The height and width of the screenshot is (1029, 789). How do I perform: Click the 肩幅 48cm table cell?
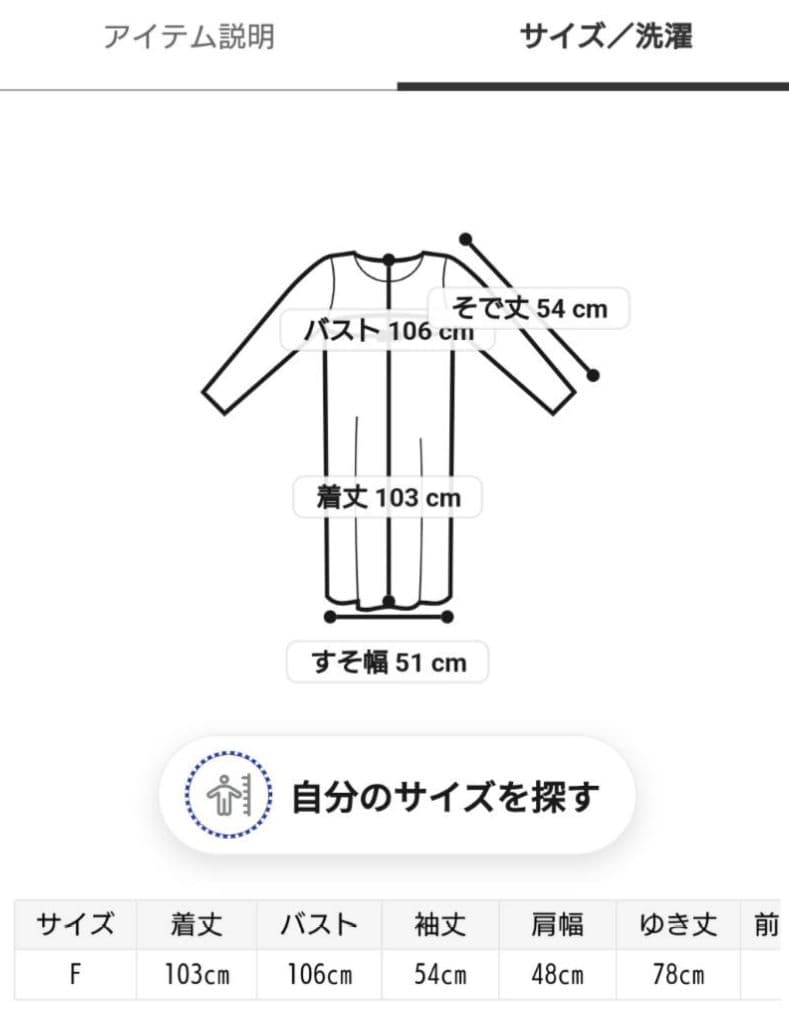tap(558, 975)
